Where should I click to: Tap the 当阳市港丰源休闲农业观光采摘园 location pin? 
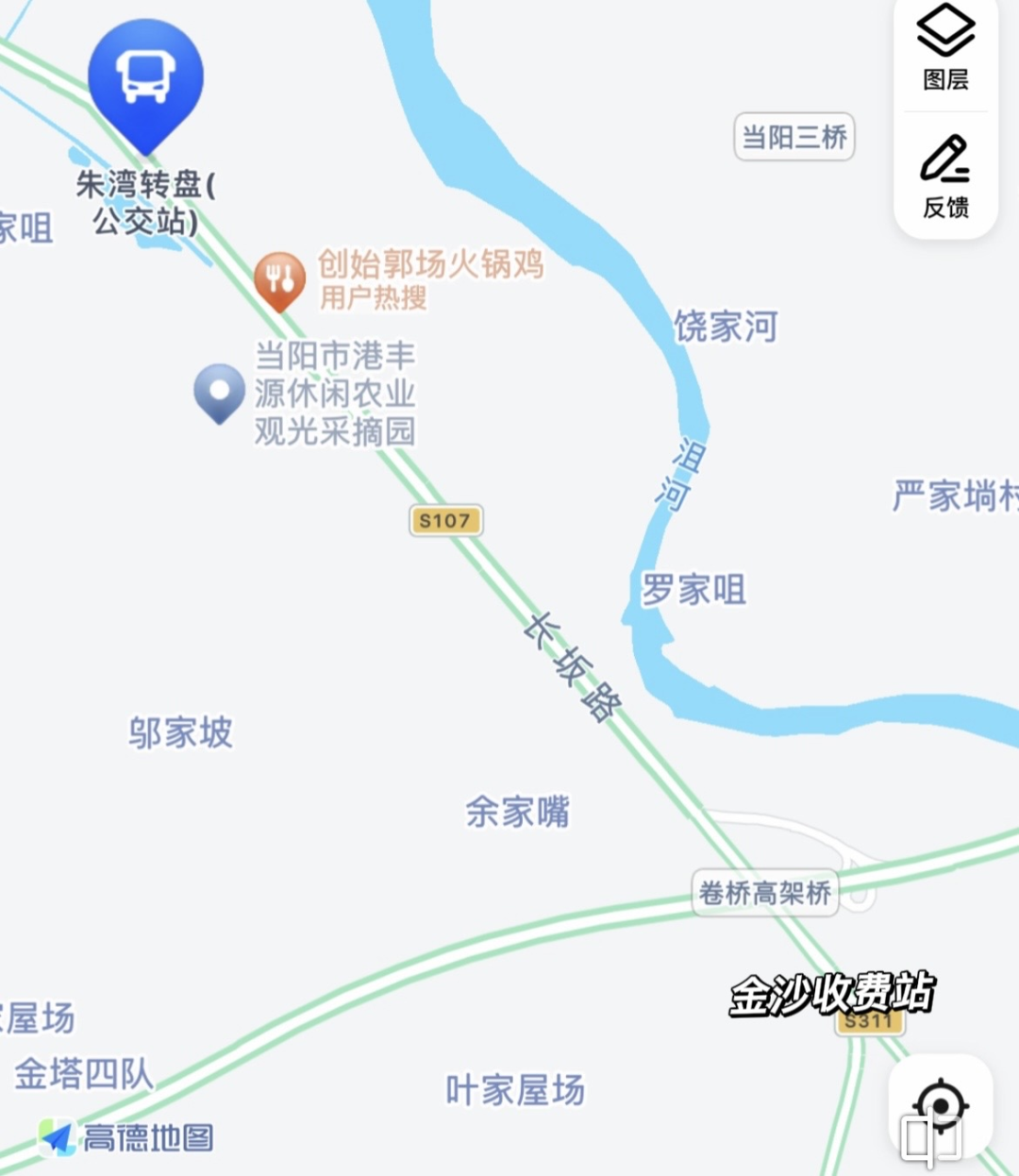tap(220, 391)
